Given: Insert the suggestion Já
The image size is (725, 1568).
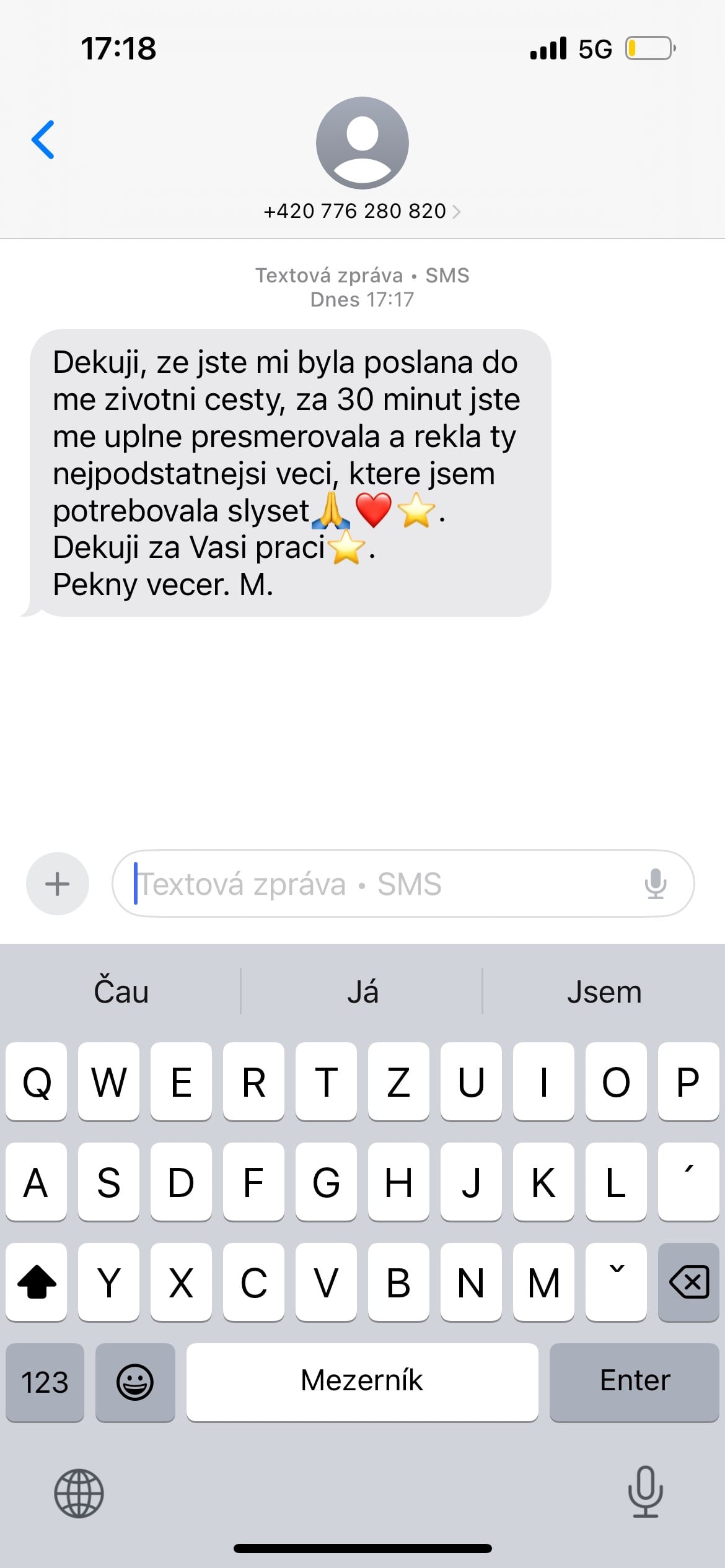Looking at the screenshot, I should pos(362,991).
